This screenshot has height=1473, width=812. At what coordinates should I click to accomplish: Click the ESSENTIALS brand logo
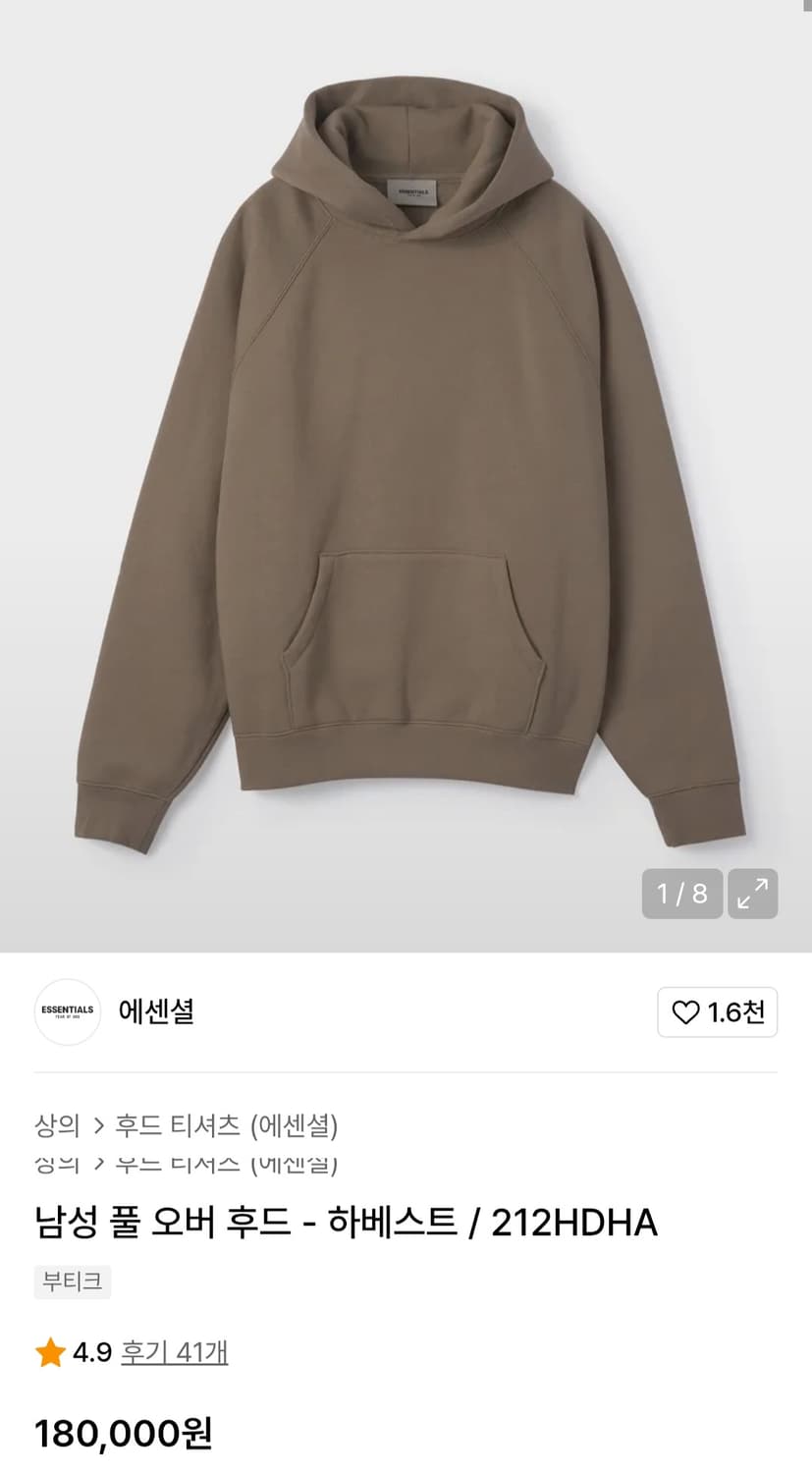[x=67, y=1012]
